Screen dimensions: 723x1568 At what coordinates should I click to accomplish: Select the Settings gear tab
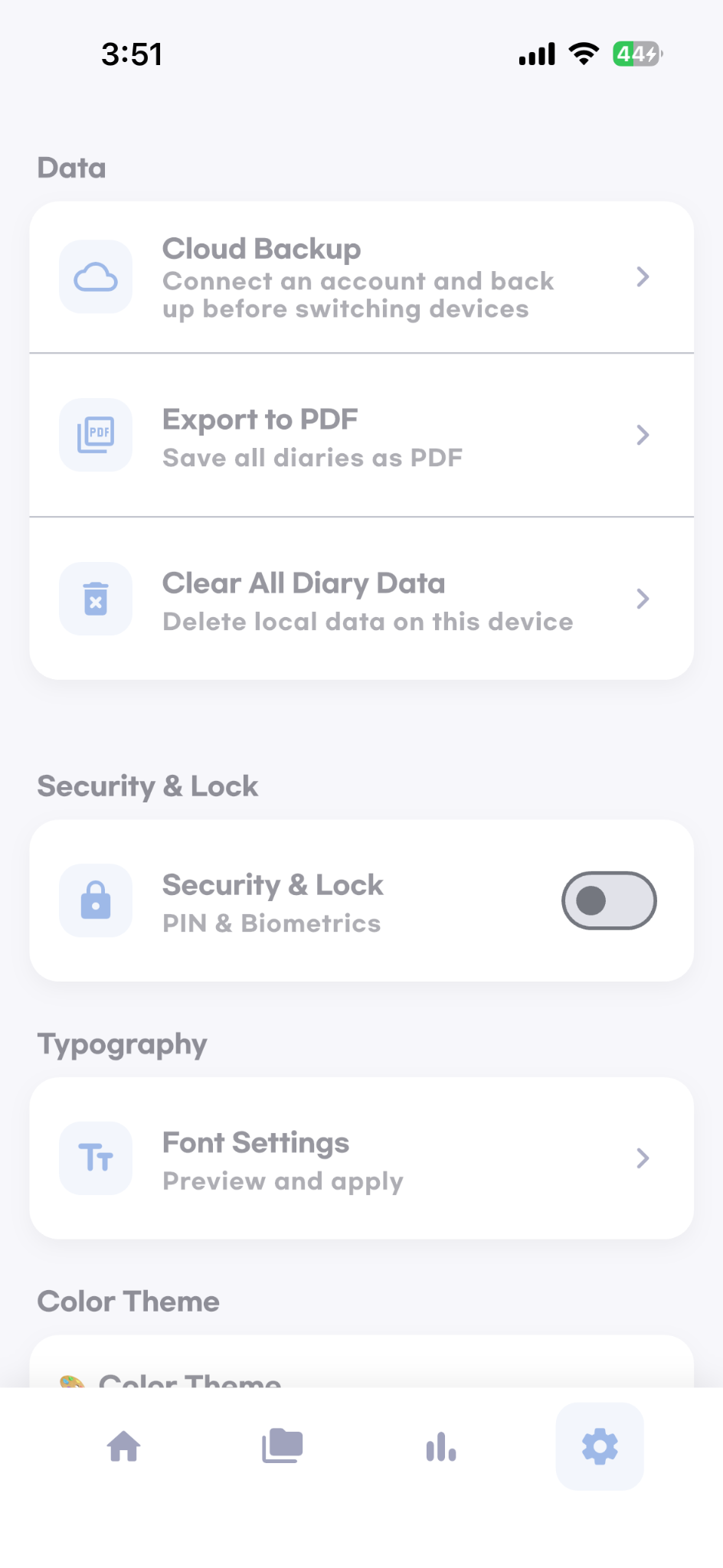point(600,1446)
